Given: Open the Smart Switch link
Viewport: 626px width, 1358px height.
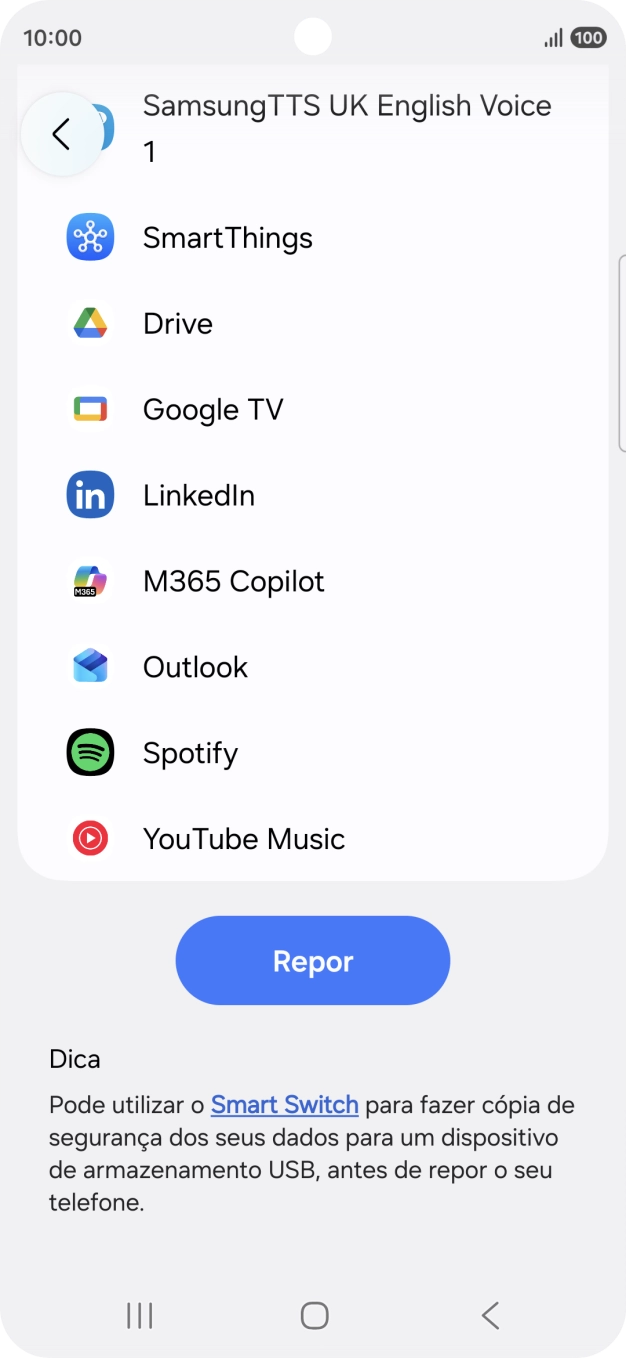Looking at the screenshot, I should (284, 1105).
